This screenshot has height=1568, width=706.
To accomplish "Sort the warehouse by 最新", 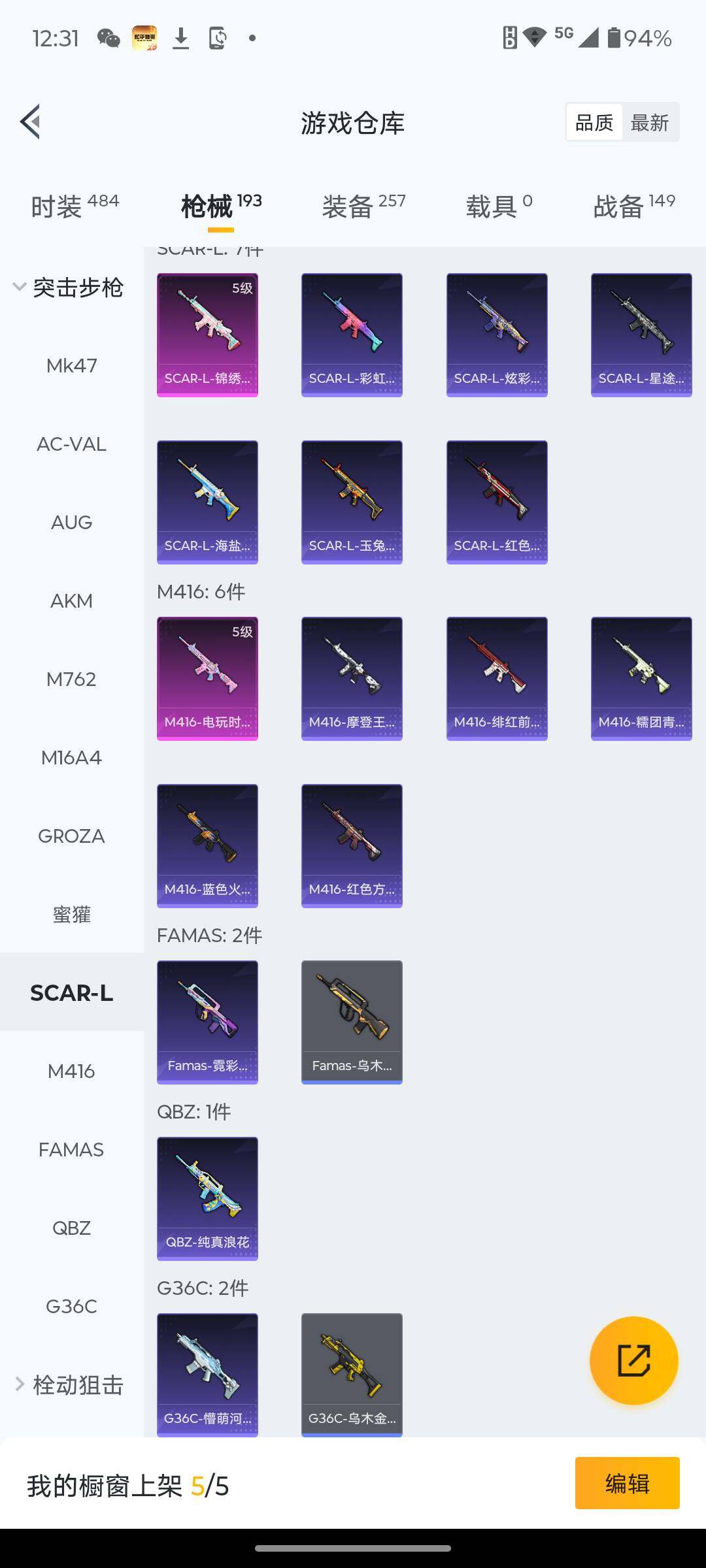I will [x=649, y=123].
